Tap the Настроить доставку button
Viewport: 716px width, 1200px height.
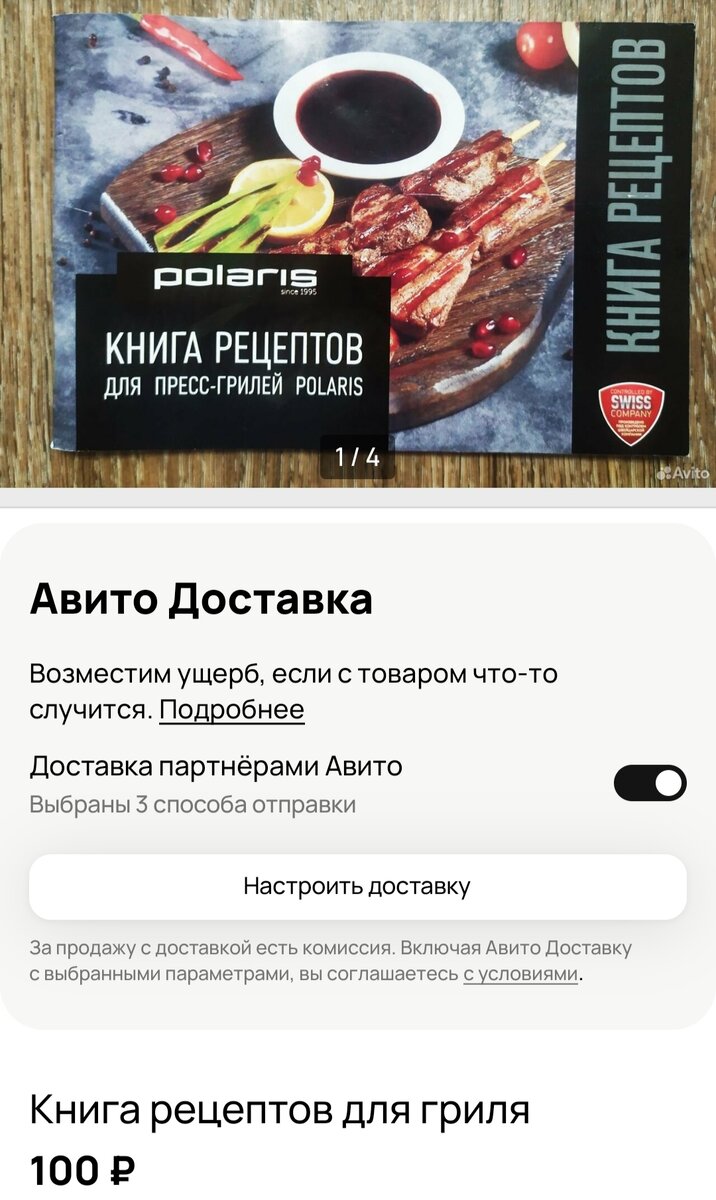click(357, 886)
